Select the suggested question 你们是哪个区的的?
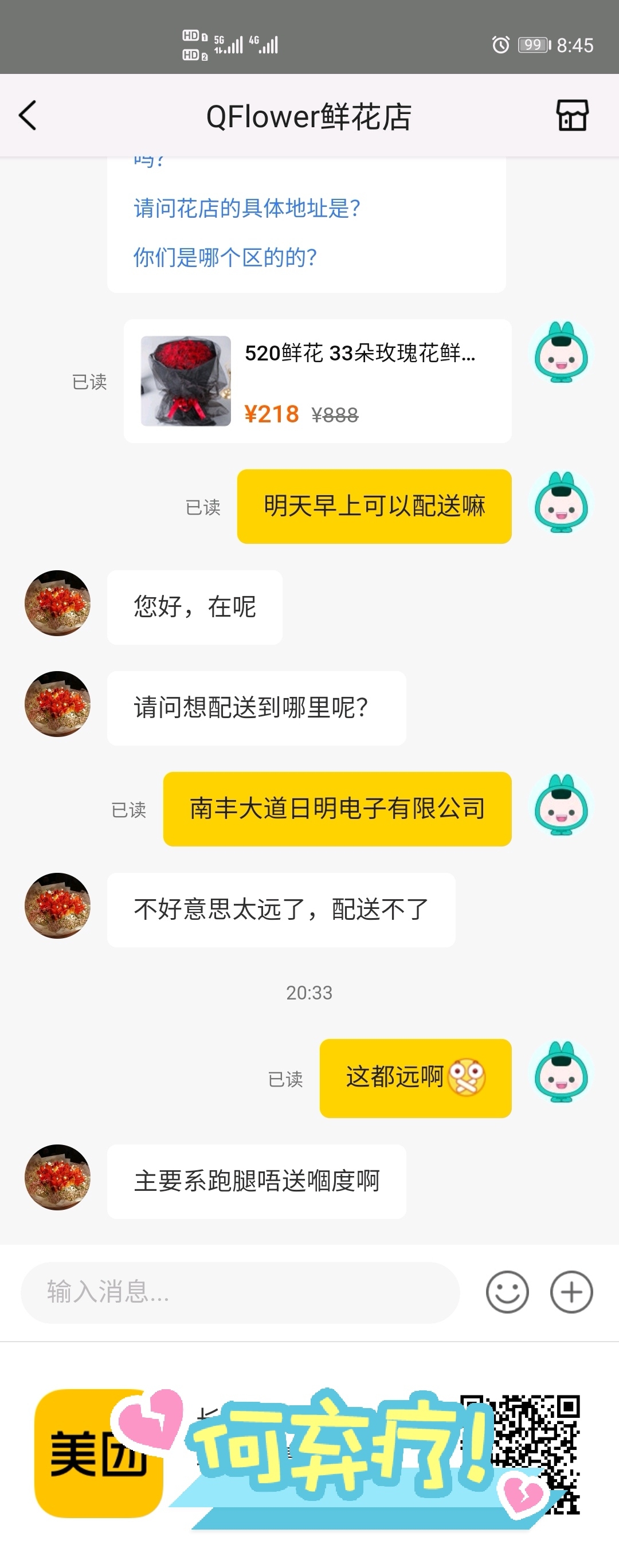Screen dimensions: 619x1568 click(225, 257)
